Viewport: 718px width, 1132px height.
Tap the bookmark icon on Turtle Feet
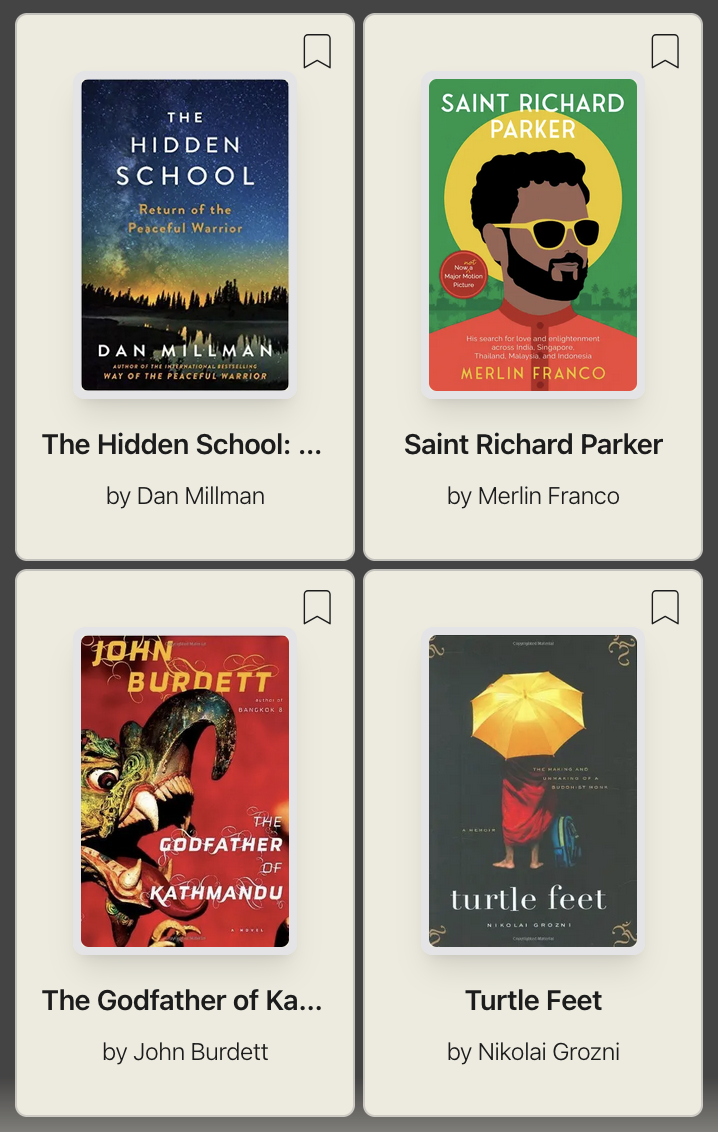pos(665,607)
